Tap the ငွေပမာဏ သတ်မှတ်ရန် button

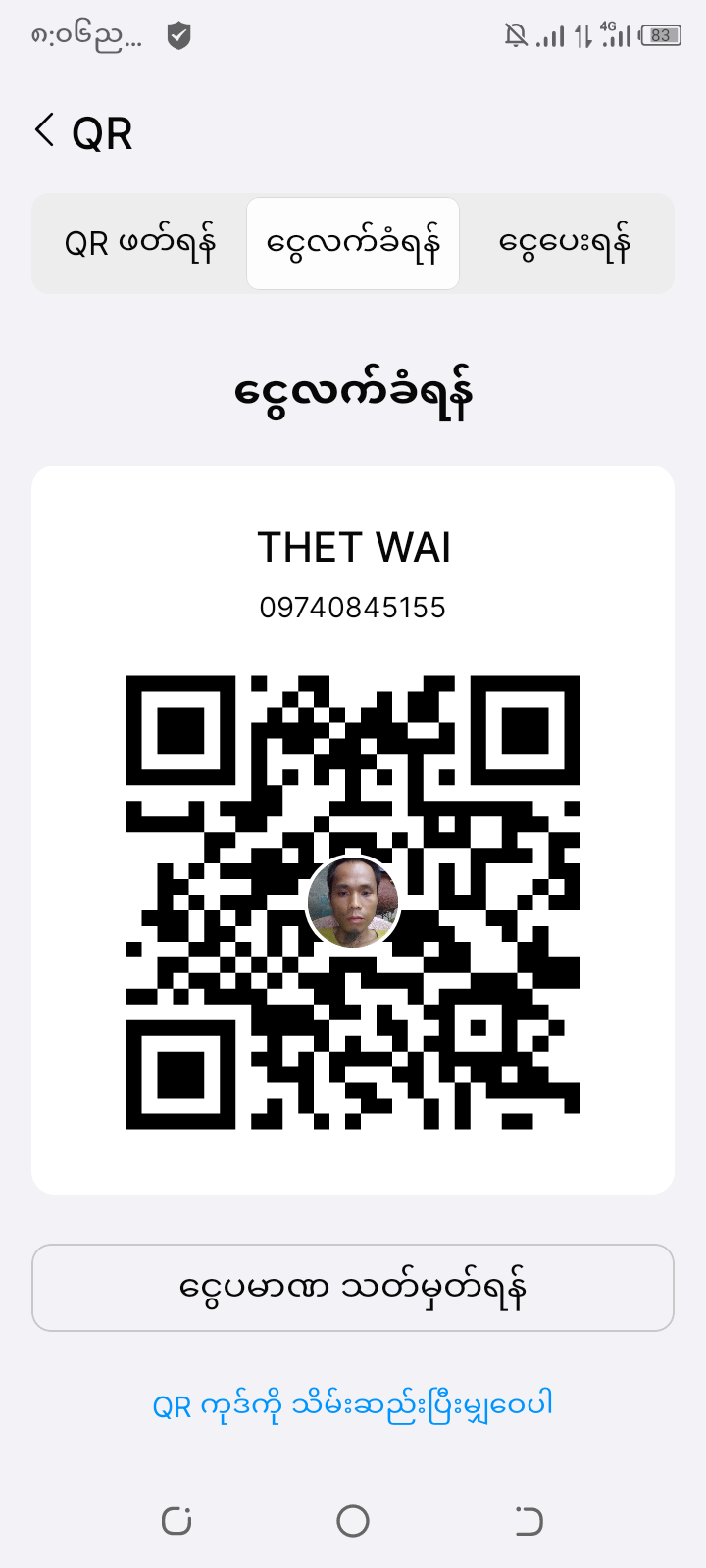(x=353, y=1288)
